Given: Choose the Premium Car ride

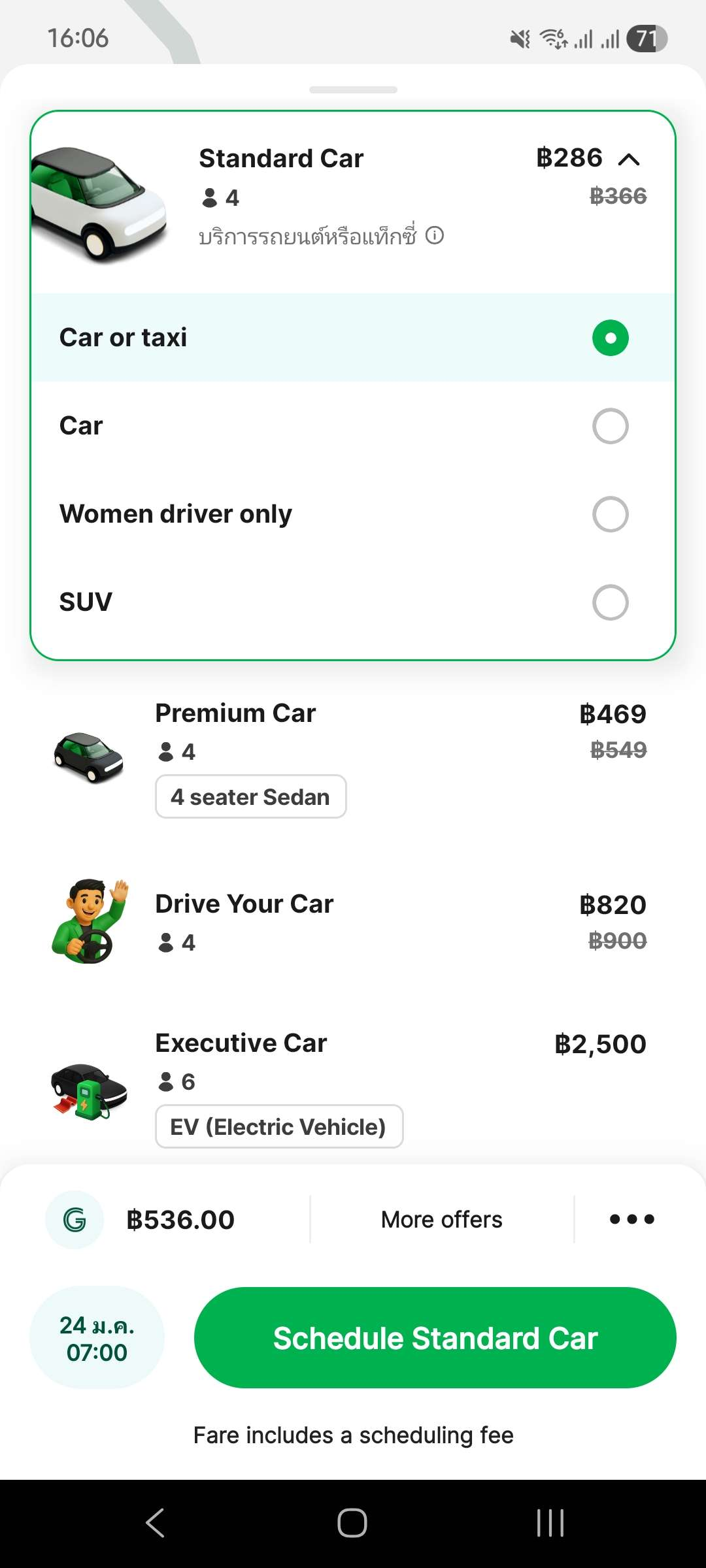Looking at the screenshot, I should click(x=353, y=751).
